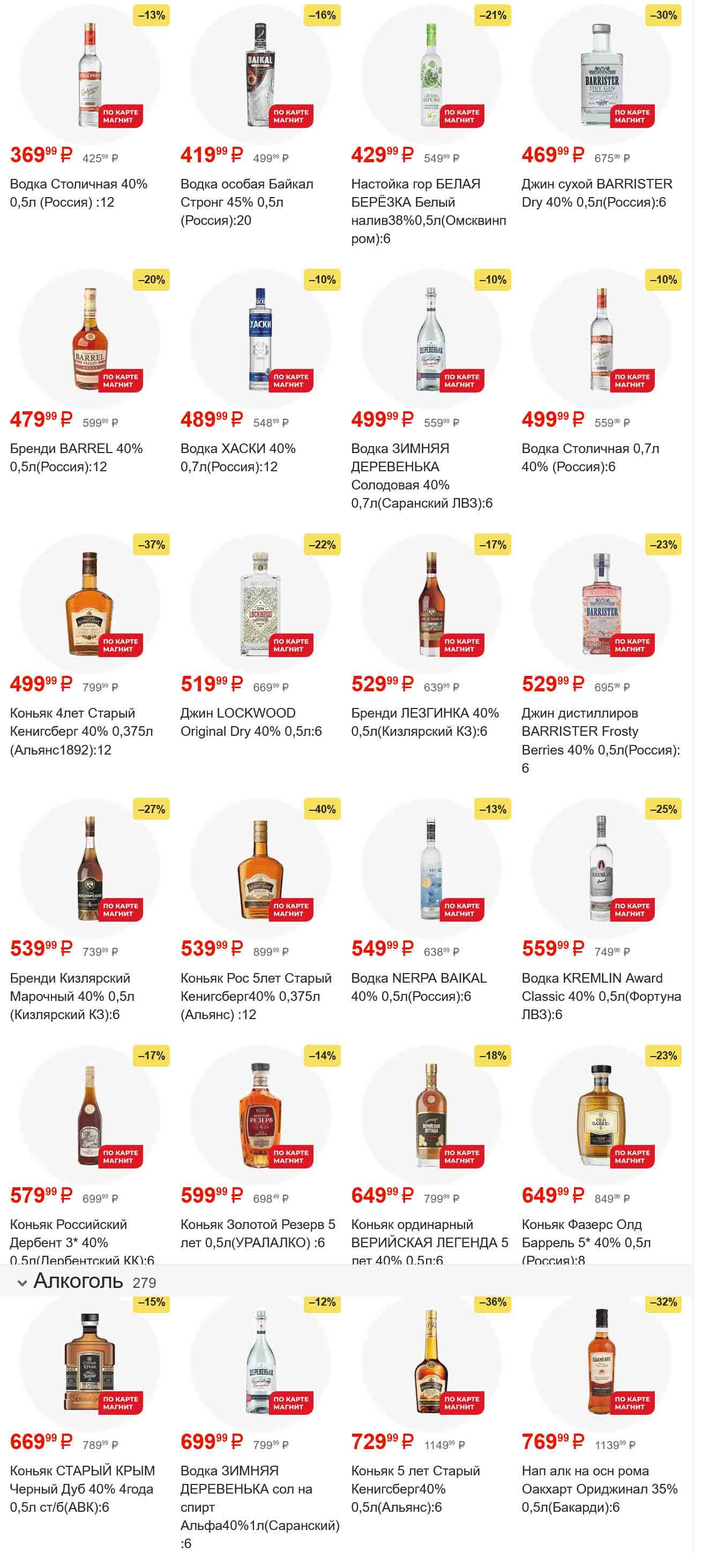Open Водка NERPA BAIKAL product card
This screenshot has width=702, height=1568.
click(x=430, y=869)
